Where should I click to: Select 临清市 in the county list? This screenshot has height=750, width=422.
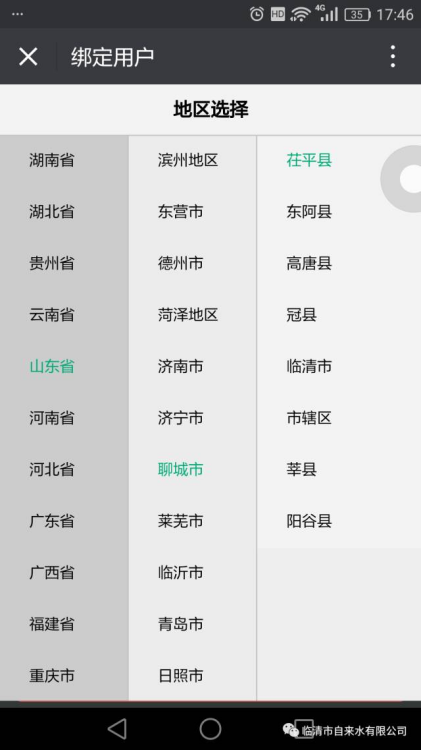309,366
